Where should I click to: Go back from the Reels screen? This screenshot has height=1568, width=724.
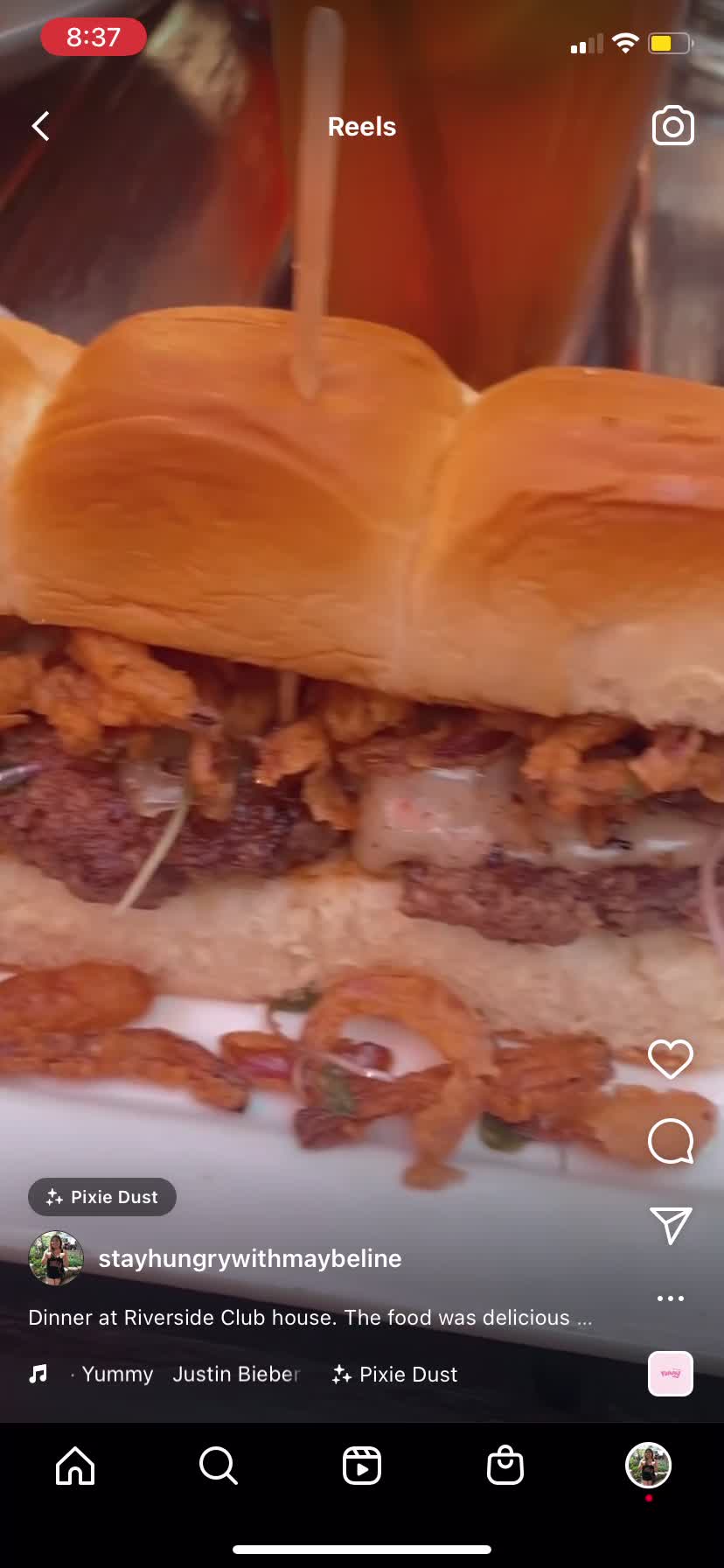[x=40, y=126]
